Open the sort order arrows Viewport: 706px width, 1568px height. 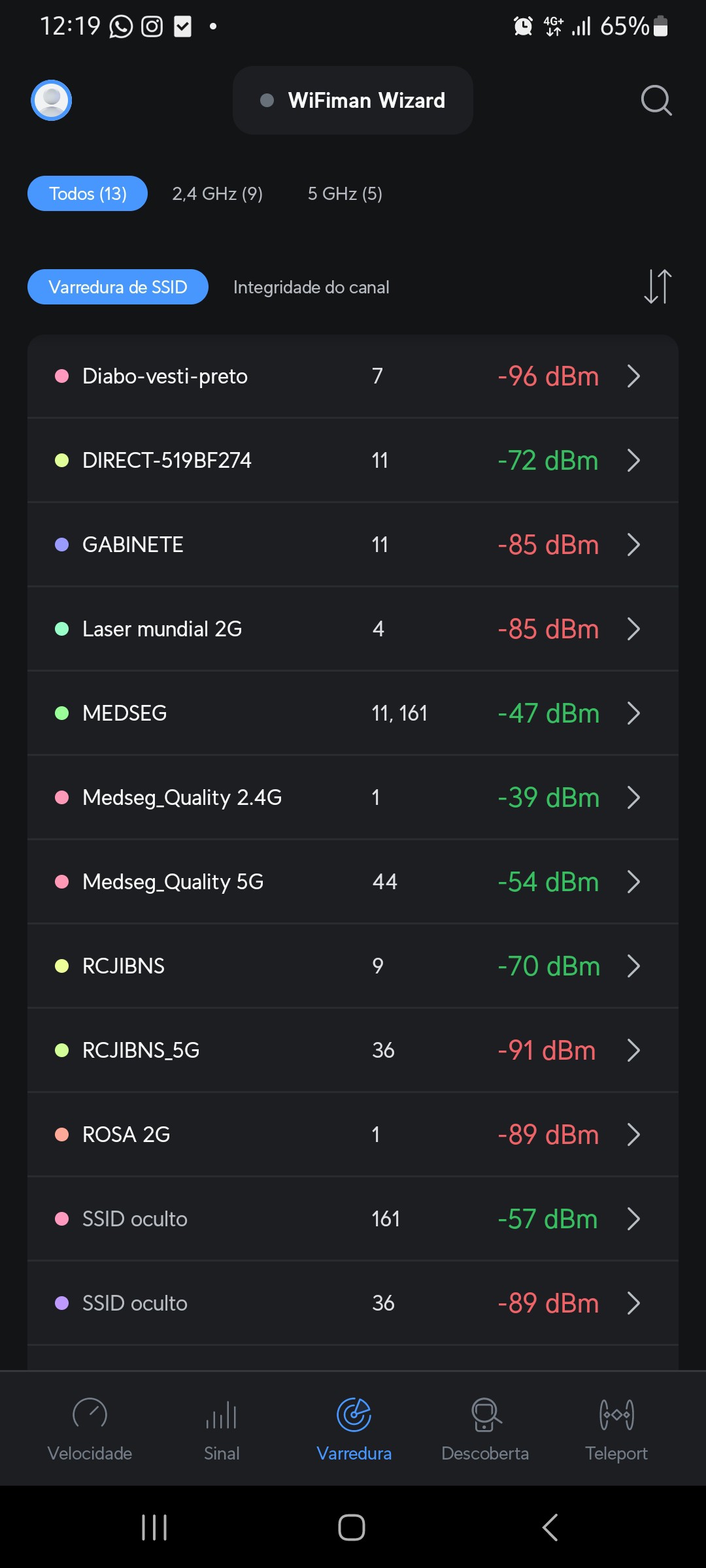657,287
